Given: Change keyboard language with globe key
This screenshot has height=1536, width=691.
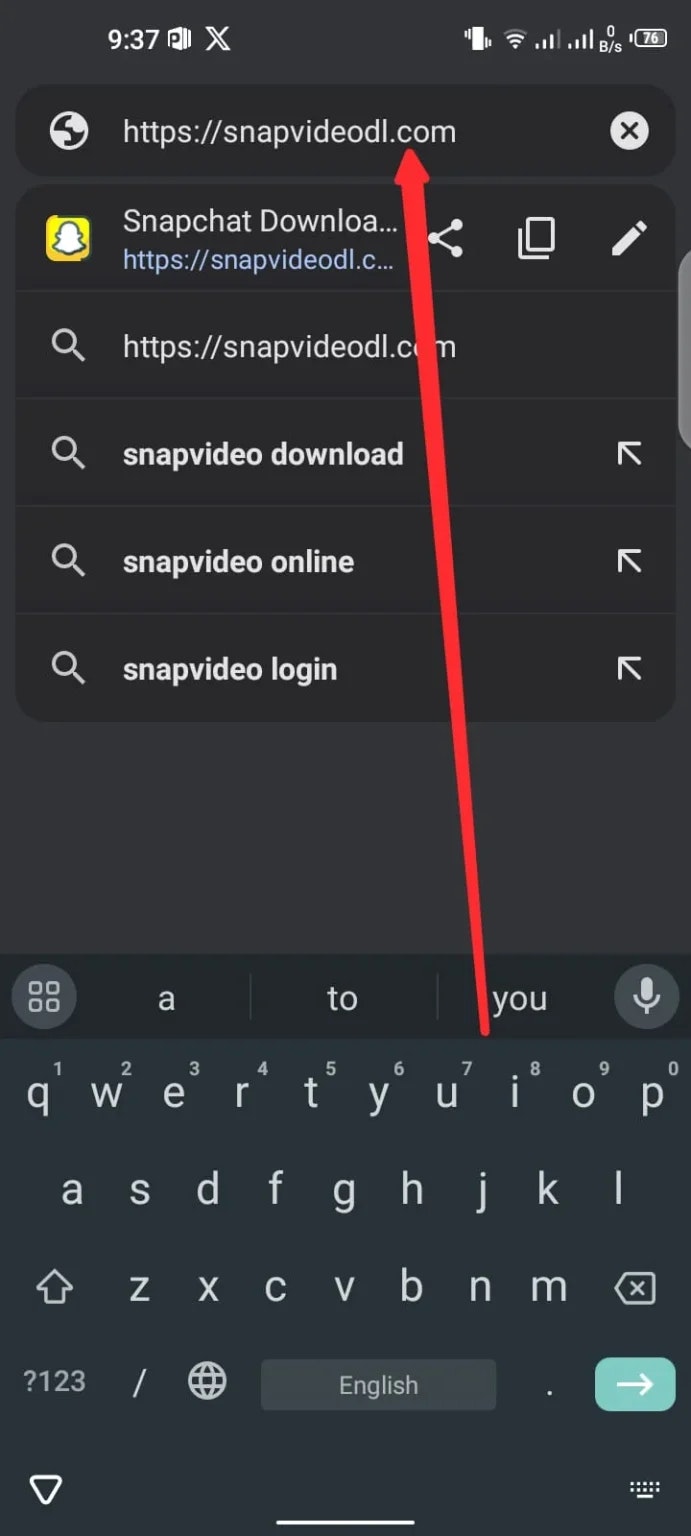Looking at the screenshot, I should [x=207, y=1382].
